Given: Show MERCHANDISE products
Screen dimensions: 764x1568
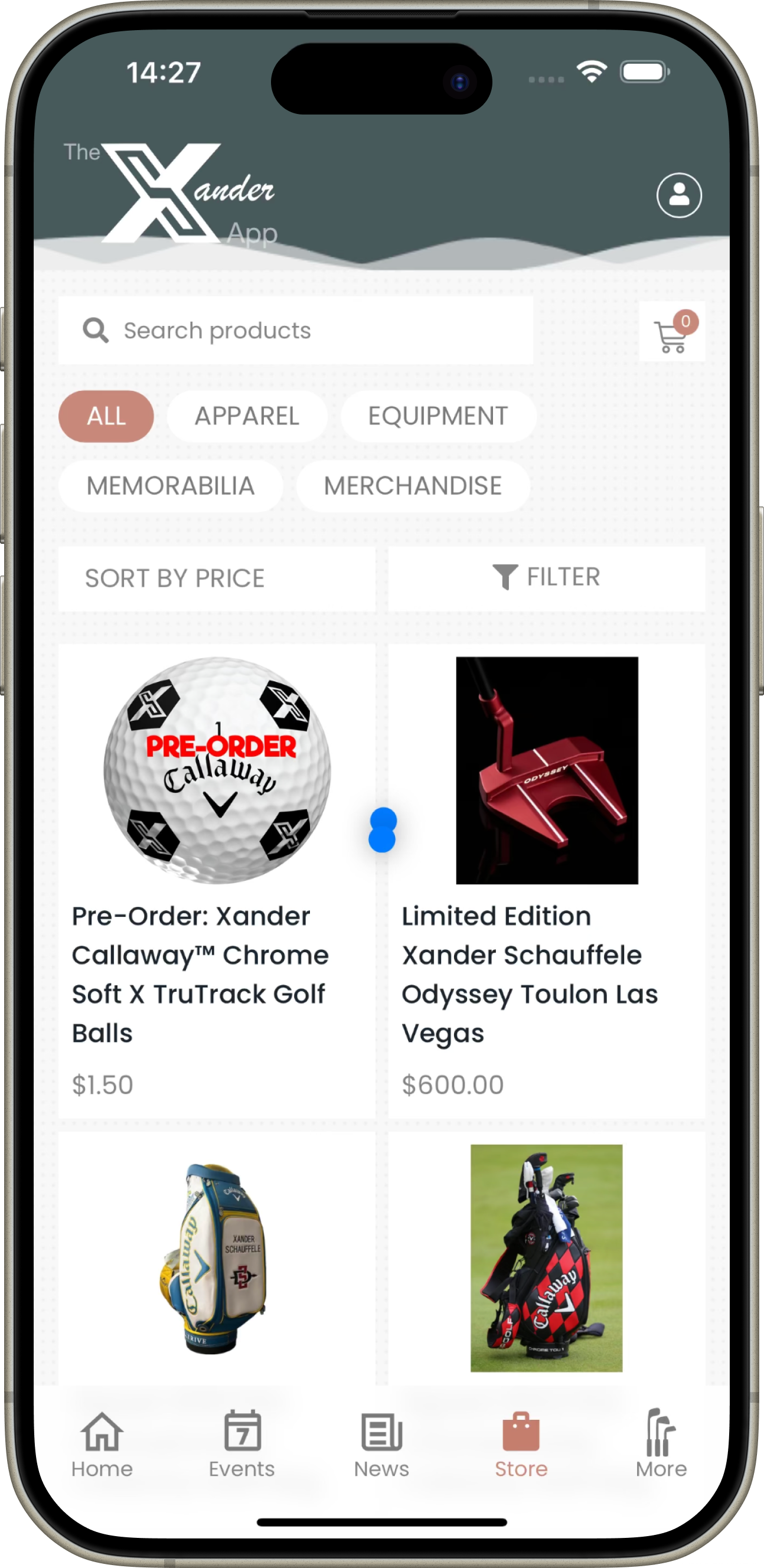Looking at the screenshot, I should 412,486.
